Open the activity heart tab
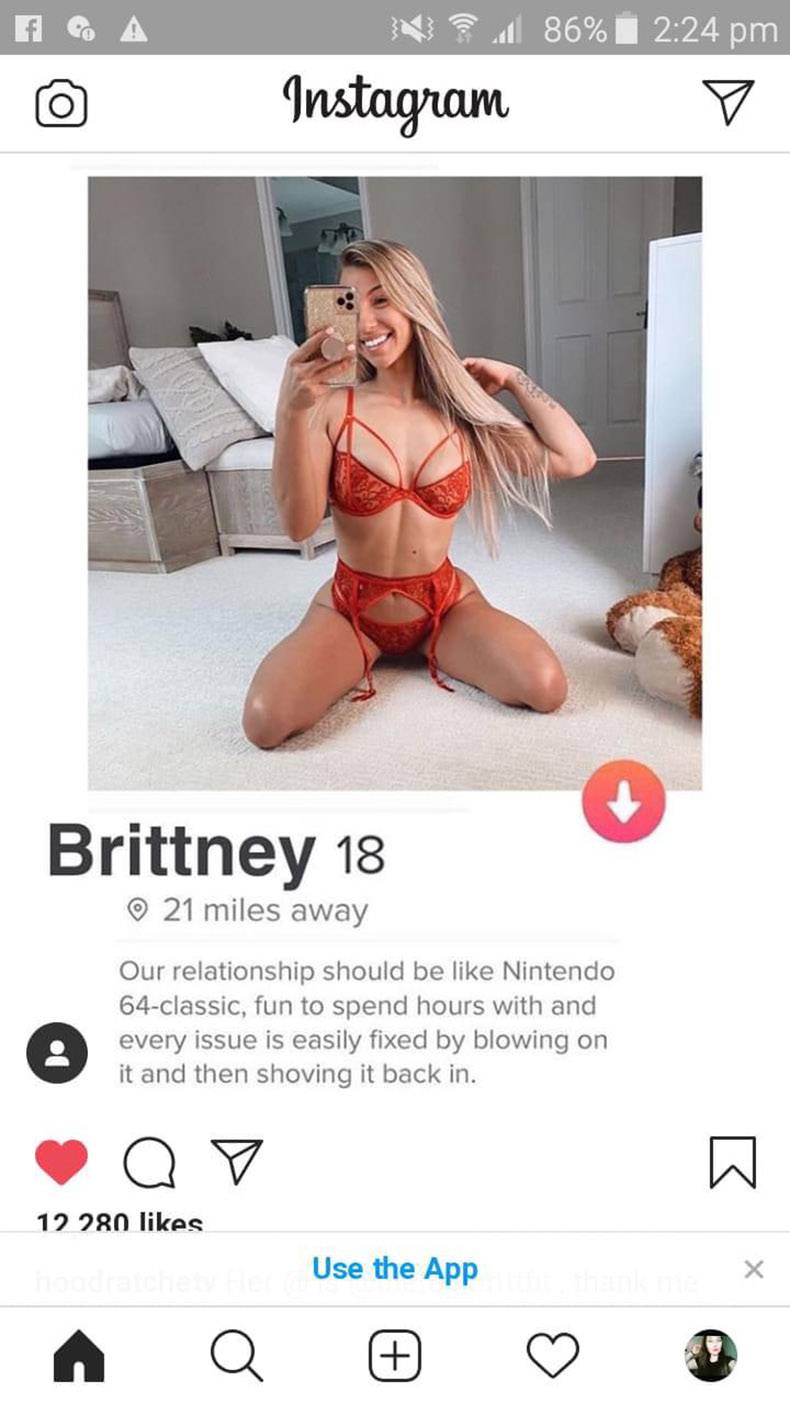The image size is (790, 1404). coord(553,1355)
